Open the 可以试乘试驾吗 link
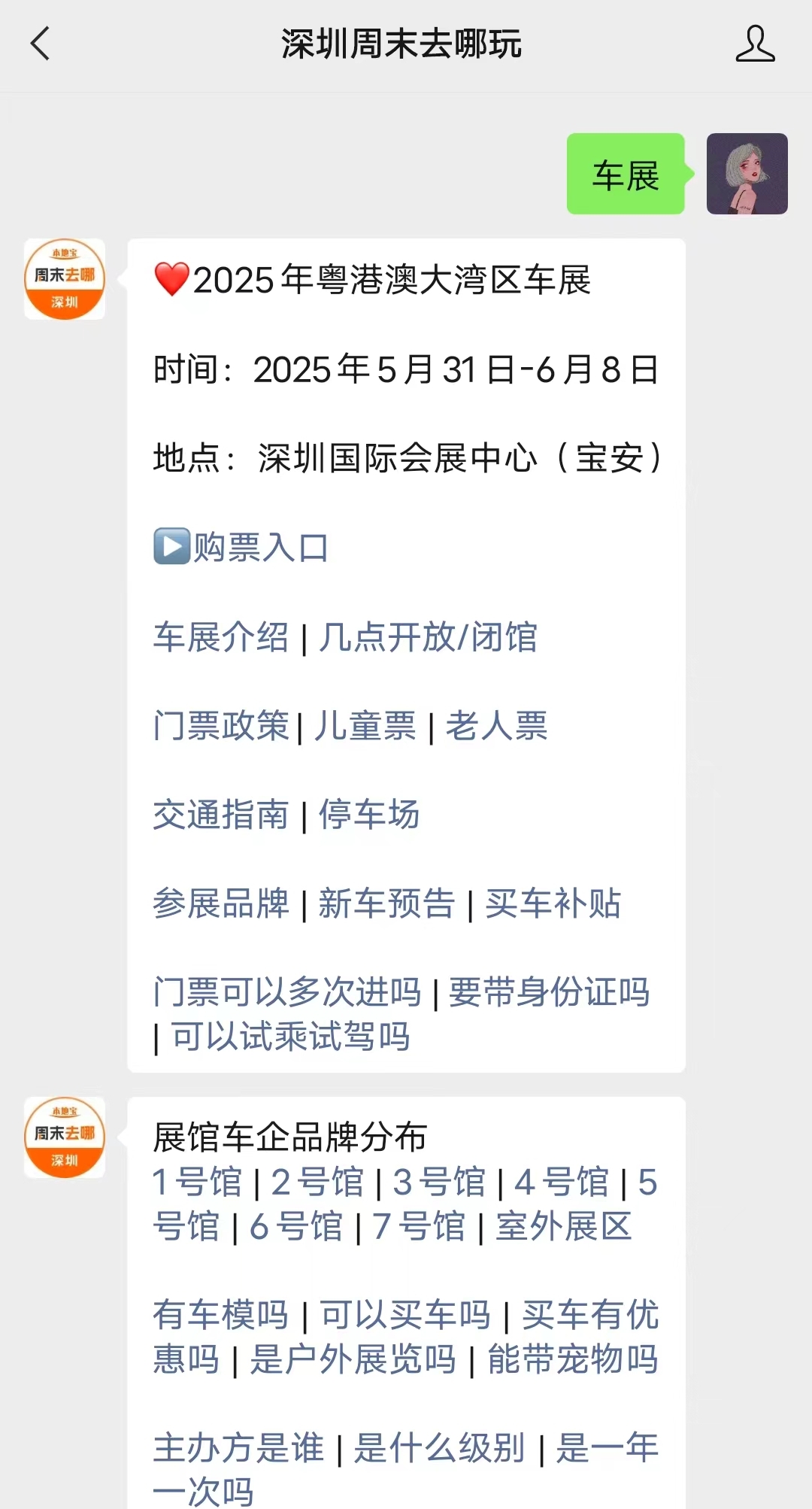This screenshot has width=812, height=1509. click(x=291, y=1037)
